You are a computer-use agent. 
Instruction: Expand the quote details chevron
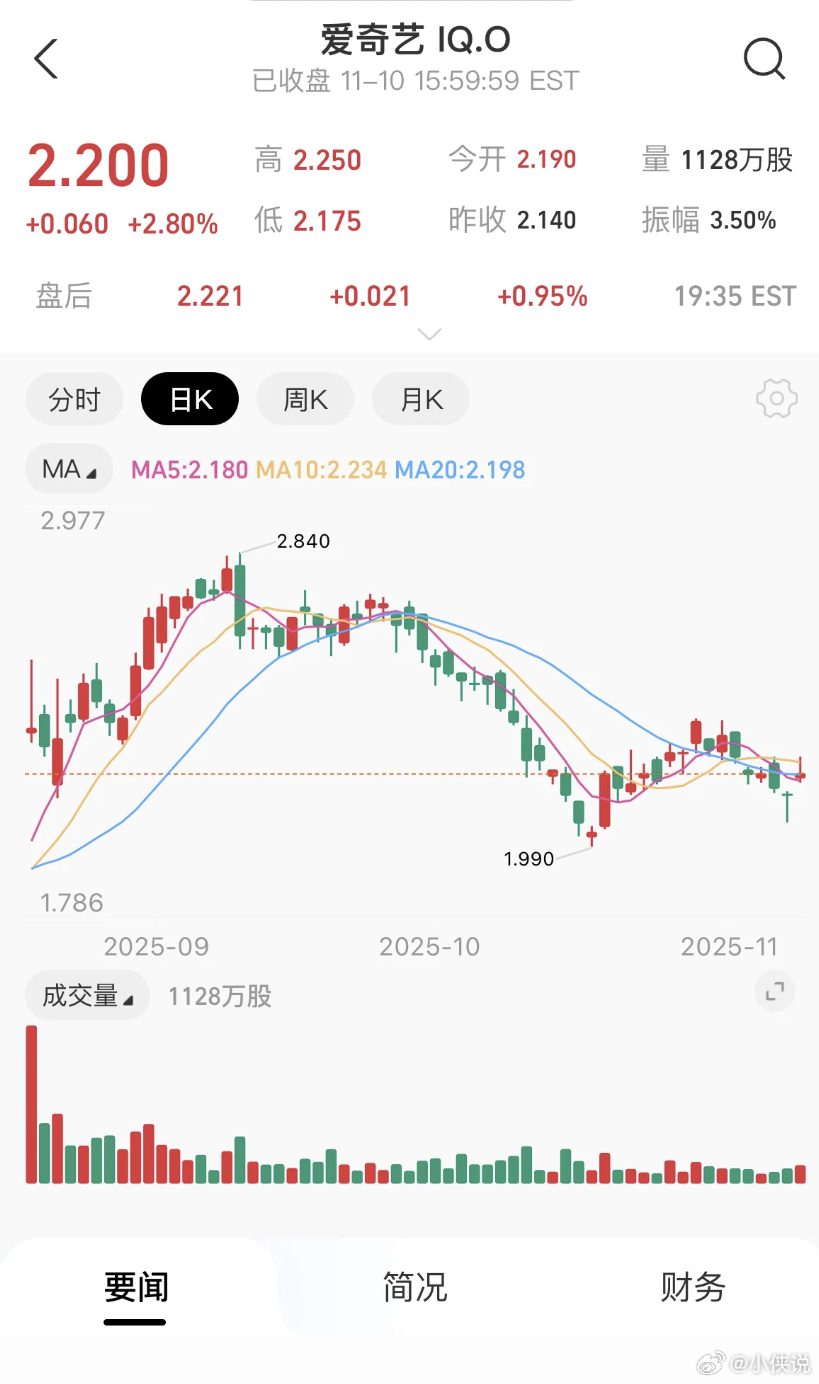[429, 334]
